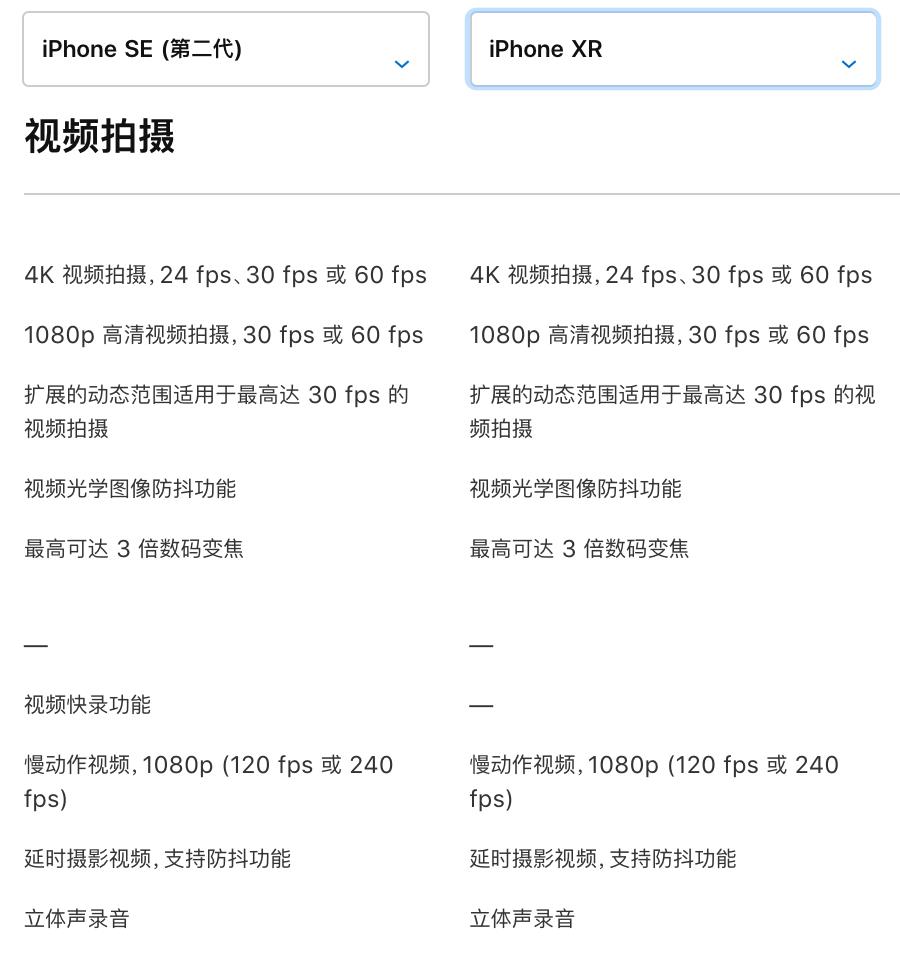Select 视频光学图像防抖功能 under iPhone SE

[129, 489]
